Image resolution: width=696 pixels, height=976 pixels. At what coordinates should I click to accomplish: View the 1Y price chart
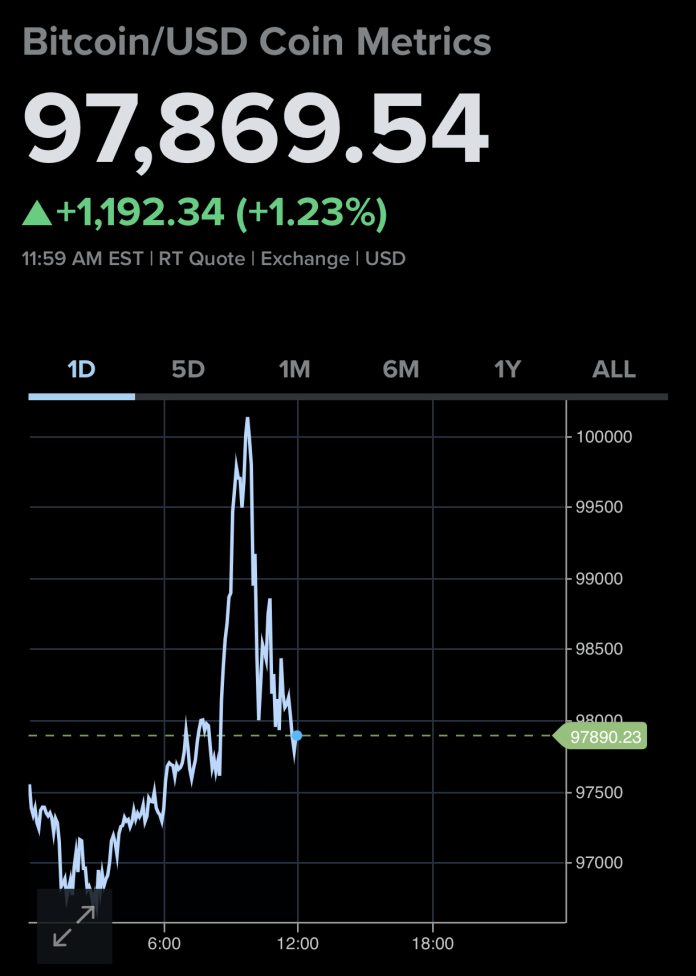point(508,369)
